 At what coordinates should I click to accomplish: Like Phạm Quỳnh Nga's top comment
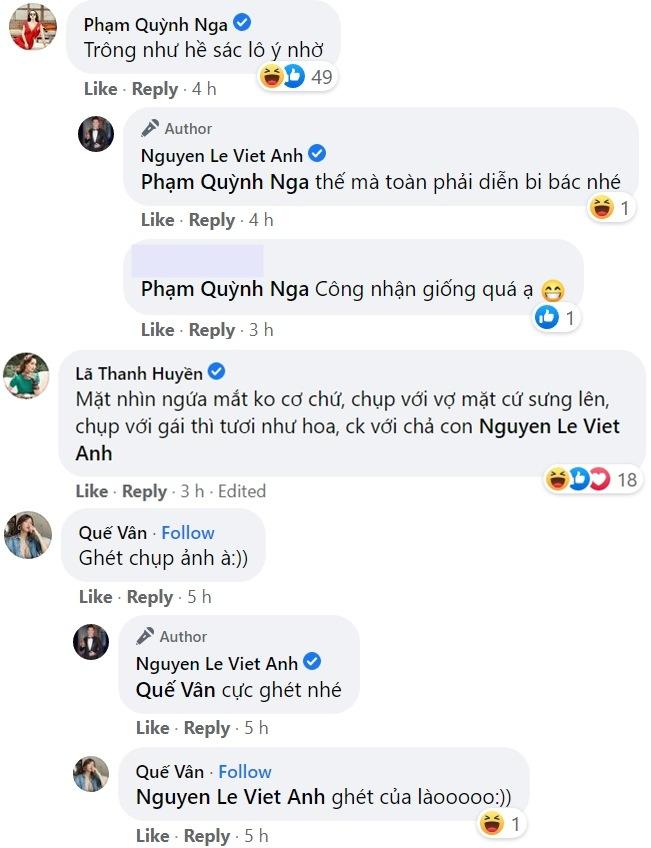100,89
